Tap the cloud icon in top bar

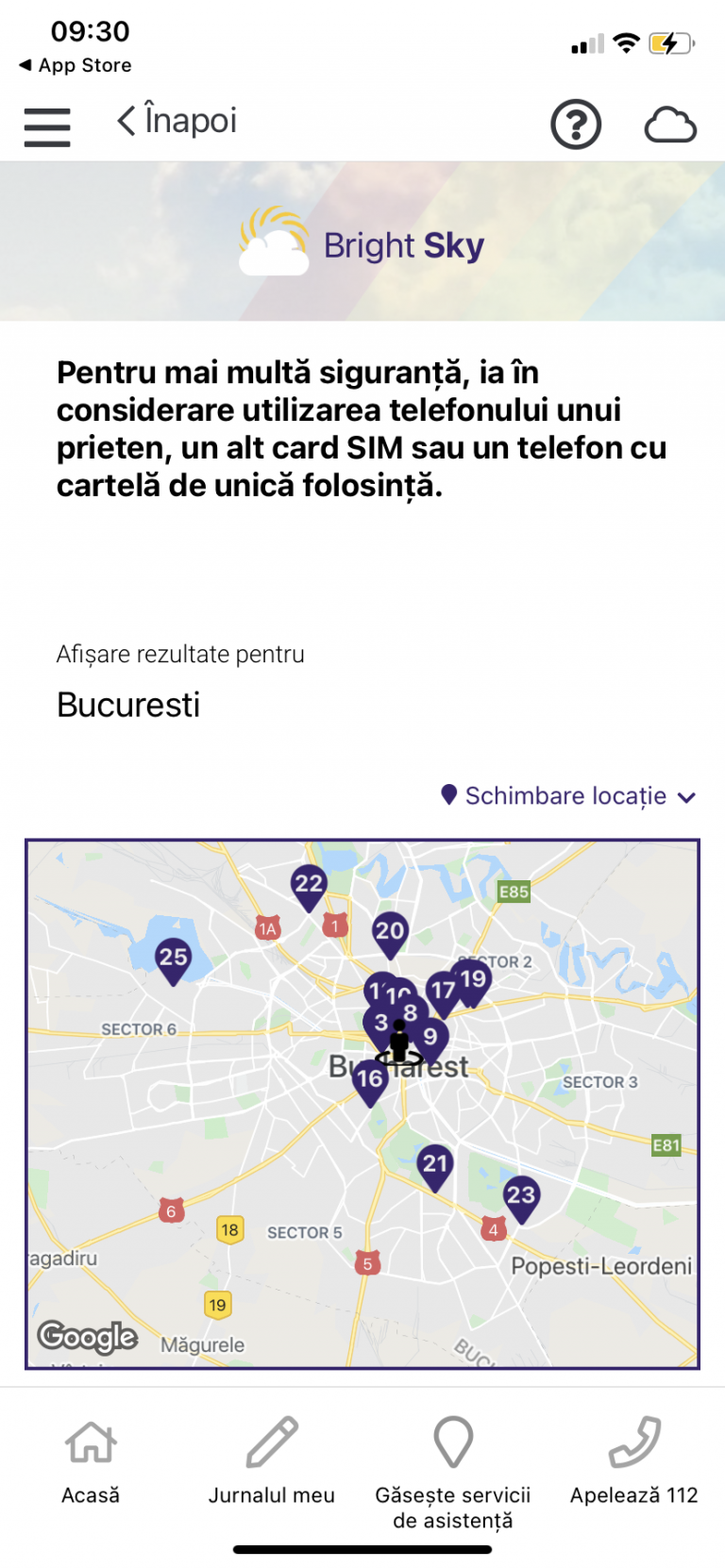pyautogui.click(x=670, y=125)
